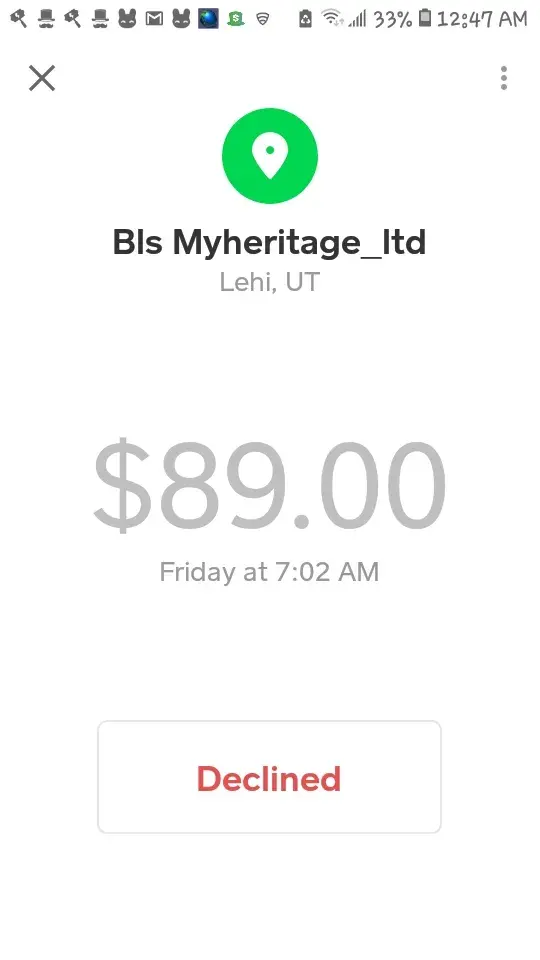Tap the Declined status button

[269, 777]
